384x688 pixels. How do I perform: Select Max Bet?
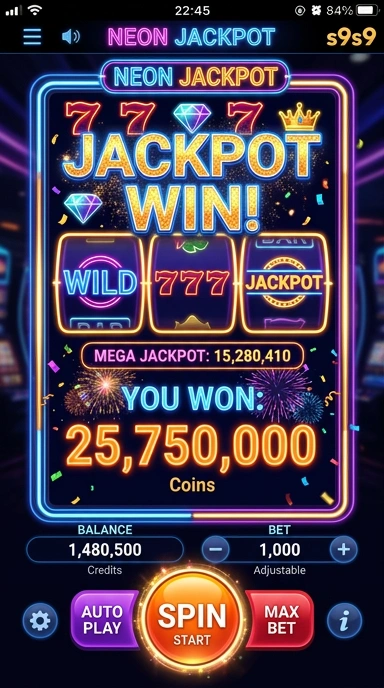coord(281,619)
